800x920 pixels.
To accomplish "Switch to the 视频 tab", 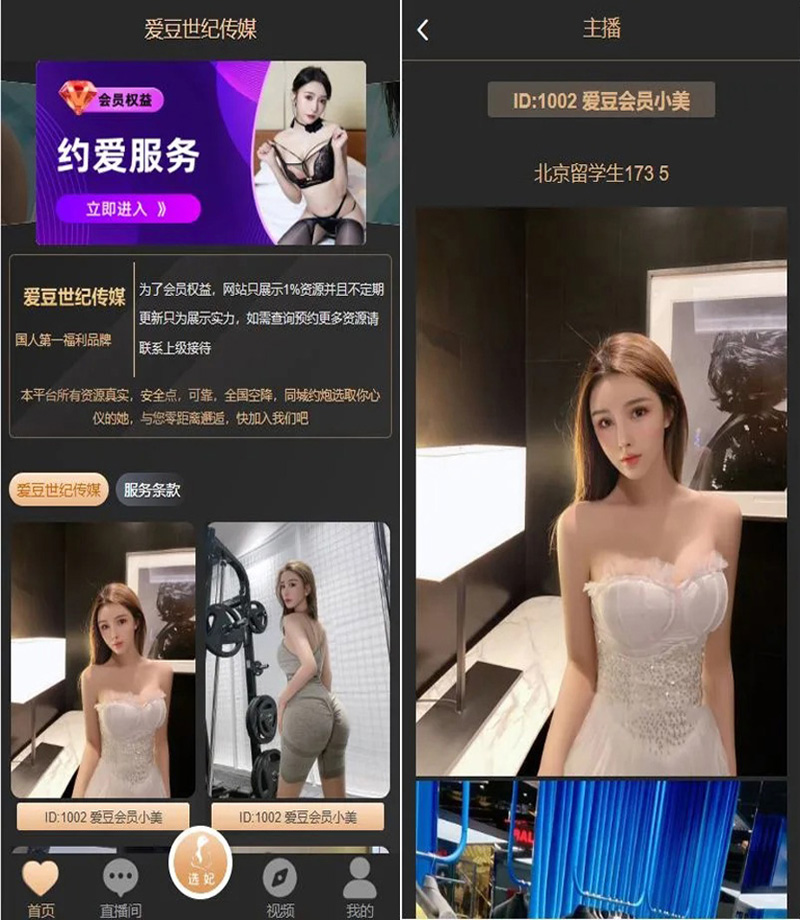I will click(x=280, y=887).
